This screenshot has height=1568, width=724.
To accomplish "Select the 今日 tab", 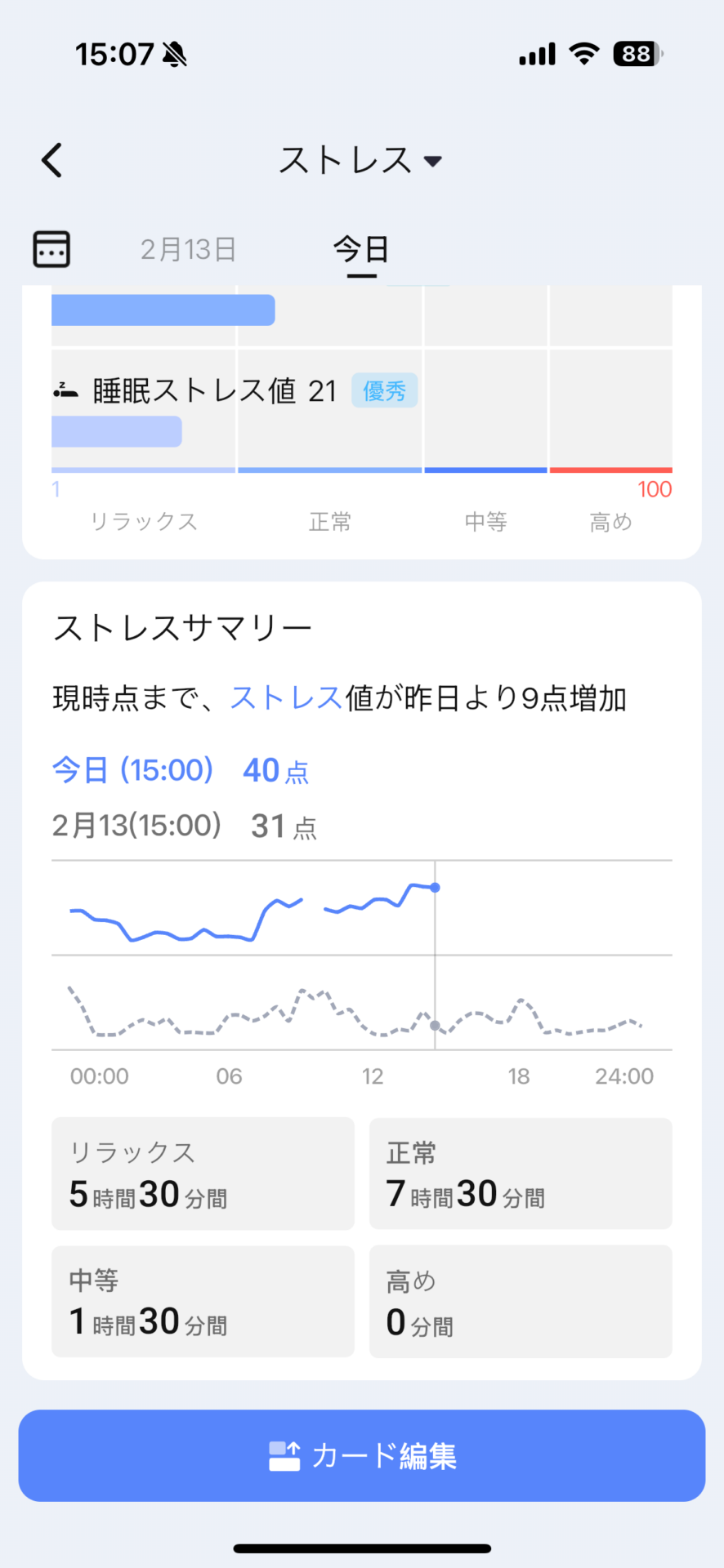I will pyautogui.click(x=361, y=249).
